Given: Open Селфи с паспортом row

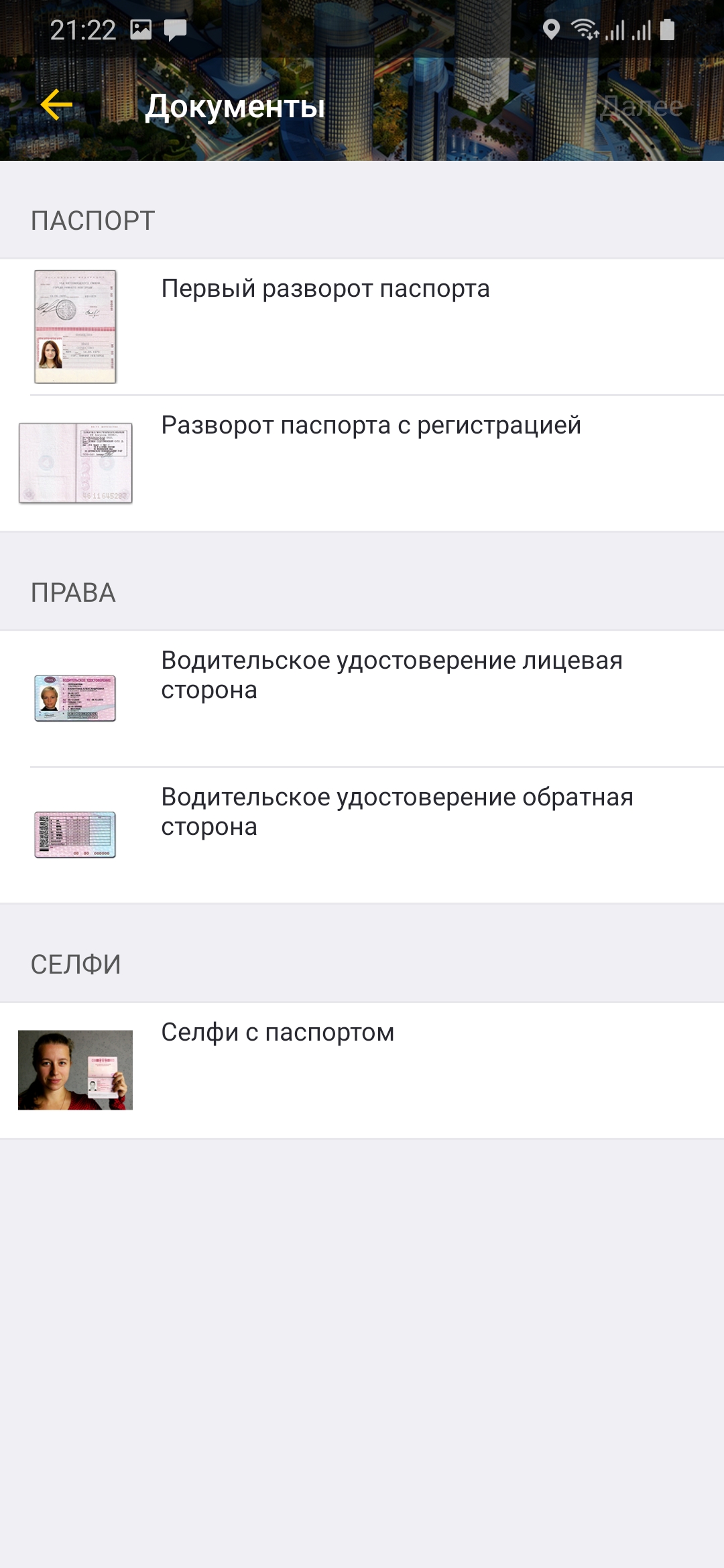Looking at the screenshot, I should click(362, 1070).
